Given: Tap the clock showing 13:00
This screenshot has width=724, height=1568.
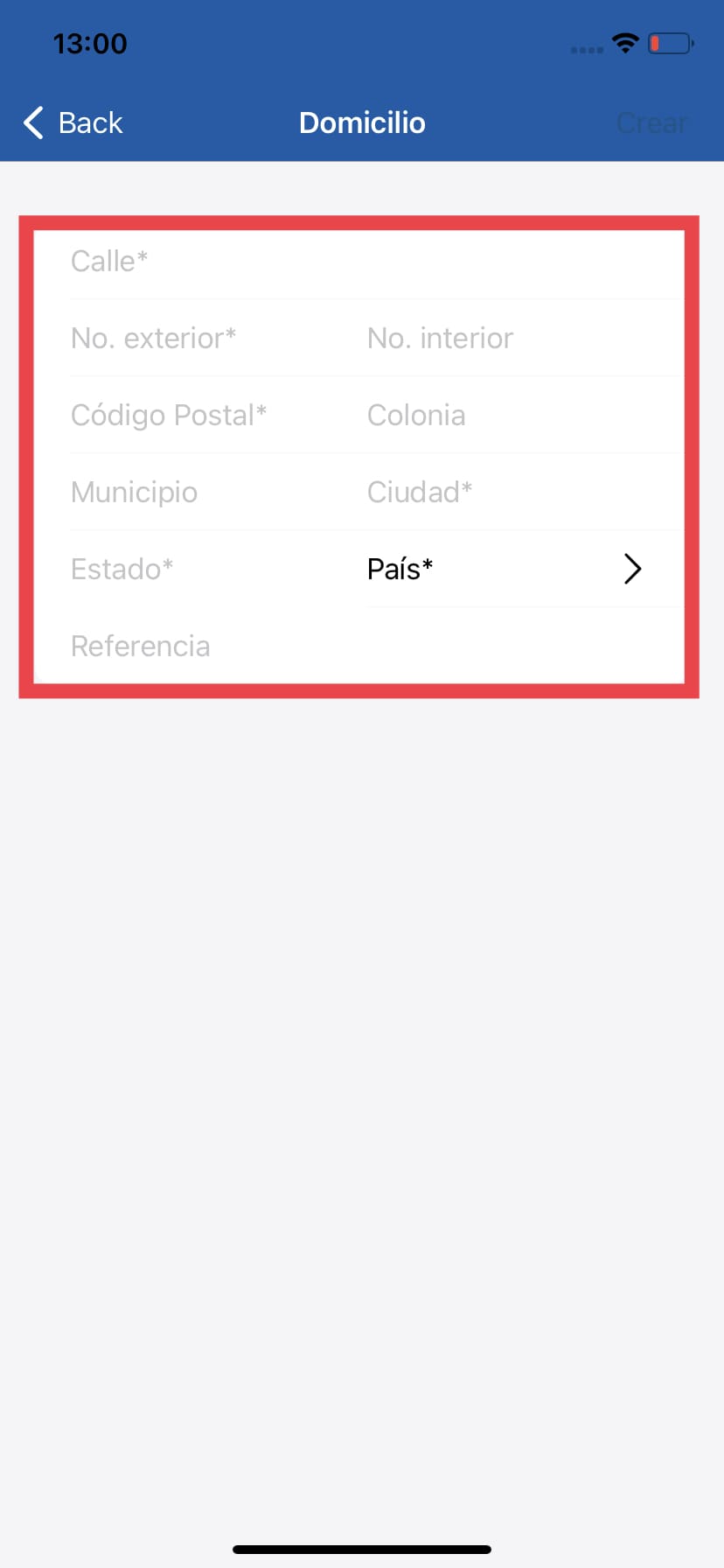Looking at the screenshot, I should coord(91,43).
